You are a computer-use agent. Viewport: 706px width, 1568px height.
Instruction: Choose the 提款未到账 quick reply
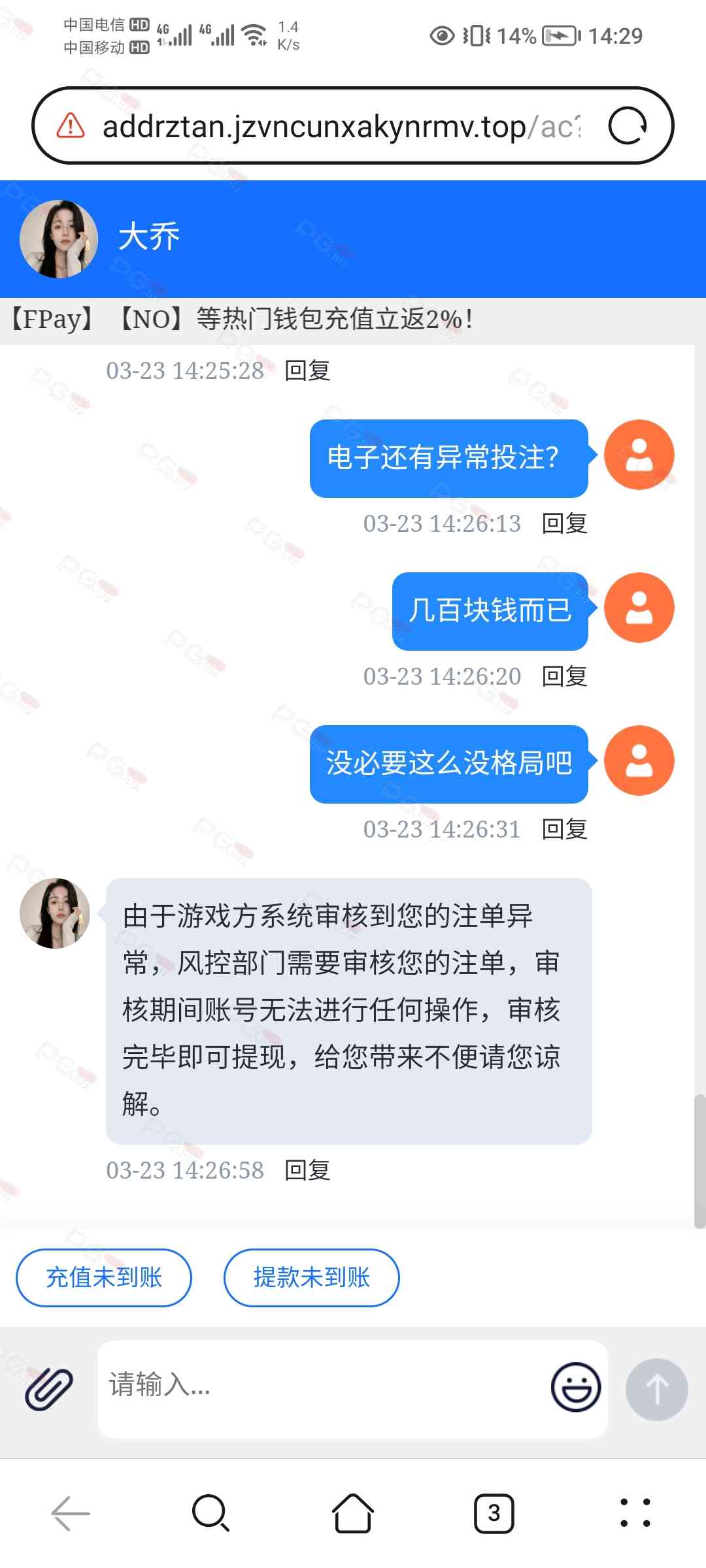[x=311, y=1277]
